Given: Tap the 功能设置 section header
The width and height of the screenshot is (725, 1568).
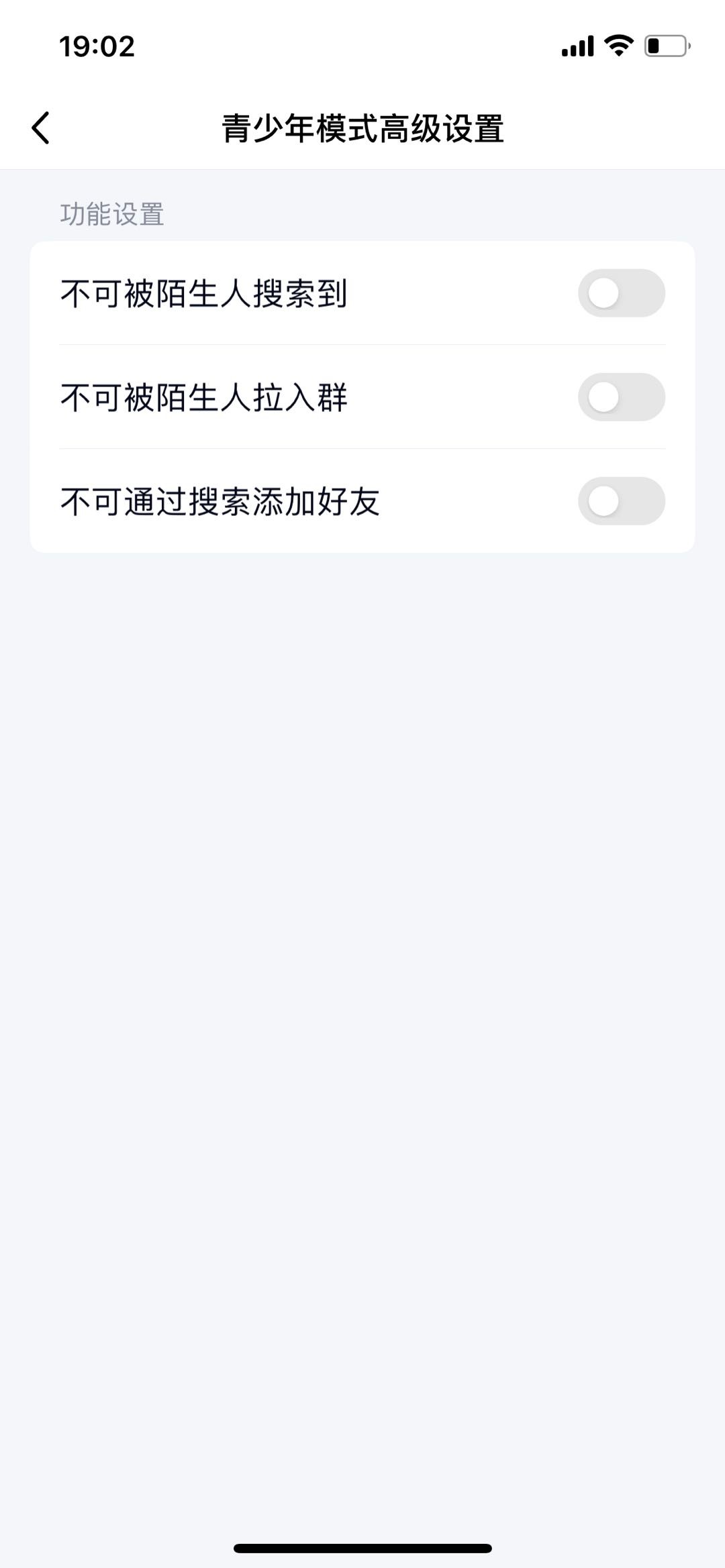Looking at the screenshot, I should click(111, 213).
